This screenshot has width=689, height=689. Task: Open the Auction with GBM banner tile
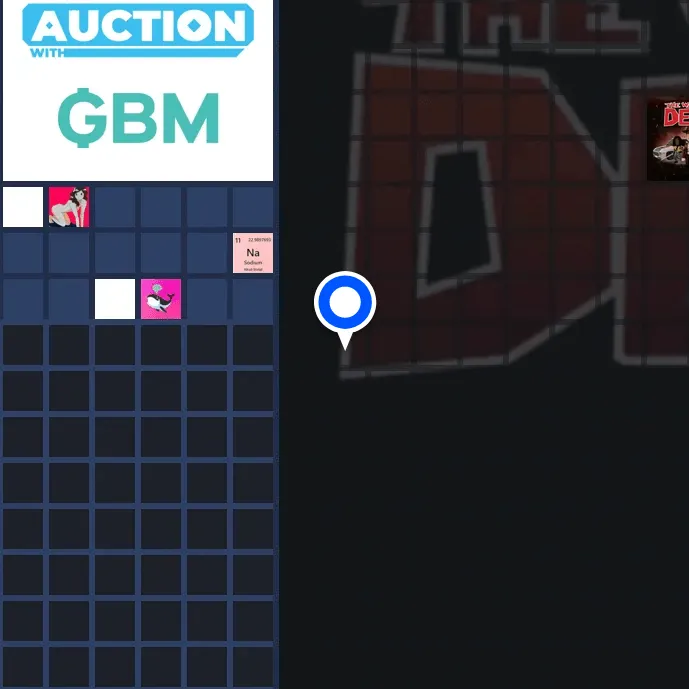coord(138,90)
